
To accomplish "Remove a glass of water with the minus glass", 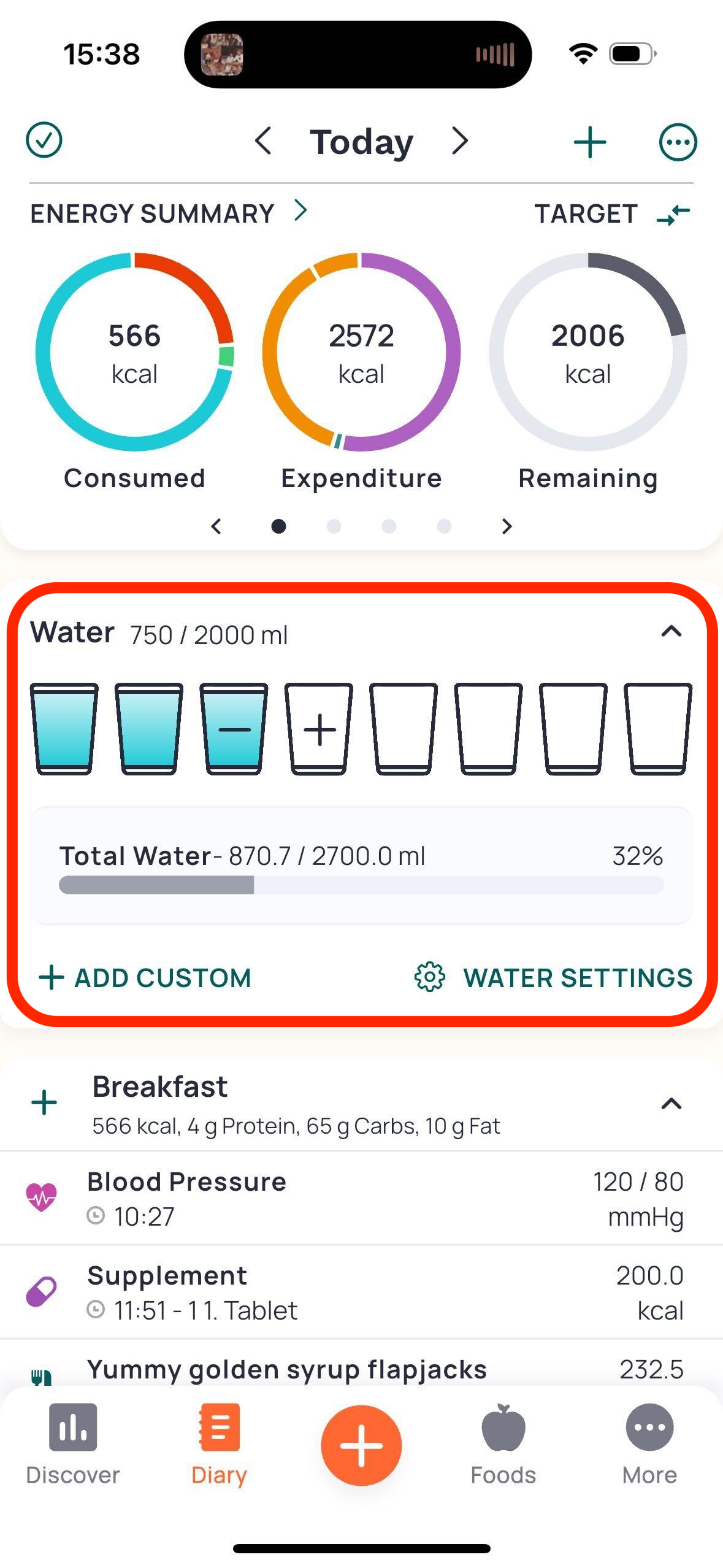I will coord(234,729).
